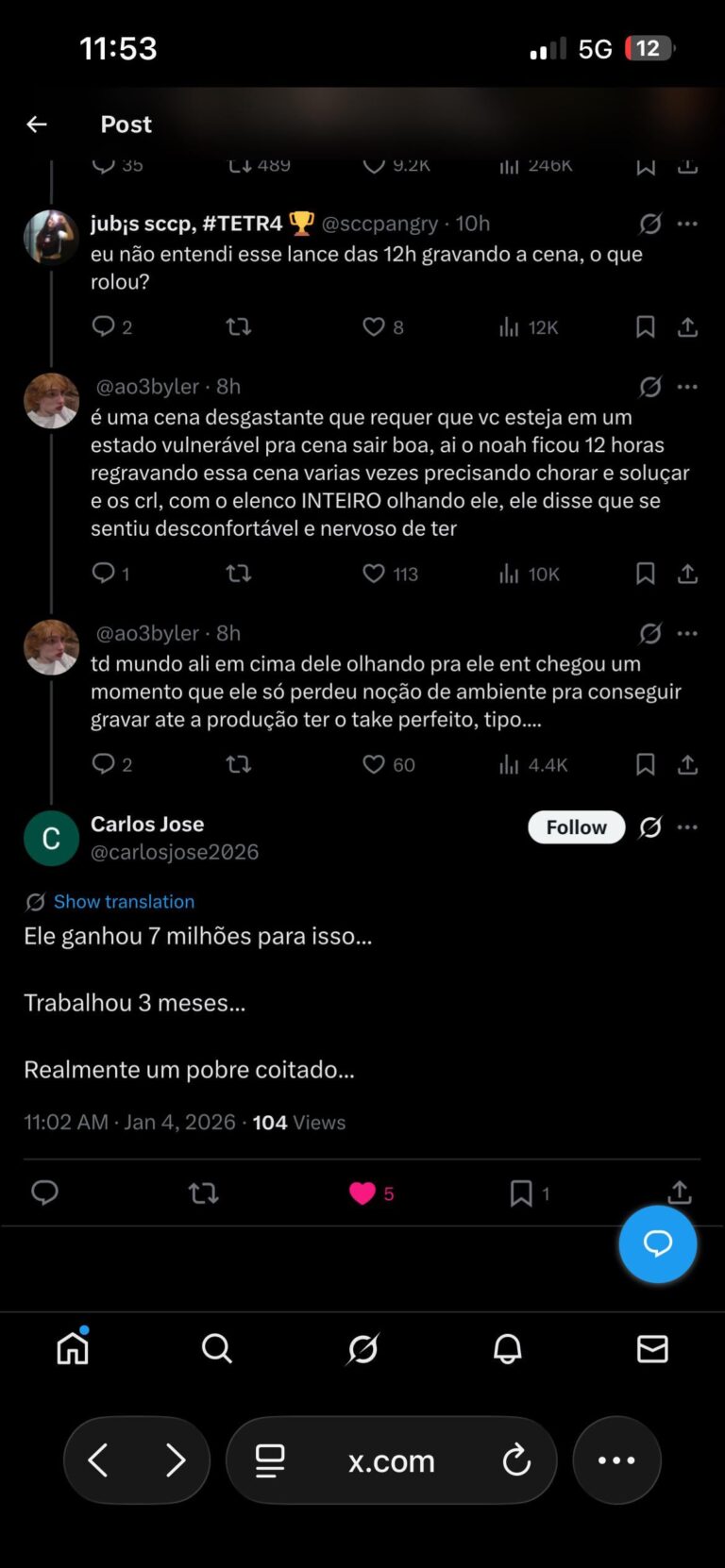Share Carlos Jose's post
The width and height of the screenshot is (725, 1568).
[679, 1193]
